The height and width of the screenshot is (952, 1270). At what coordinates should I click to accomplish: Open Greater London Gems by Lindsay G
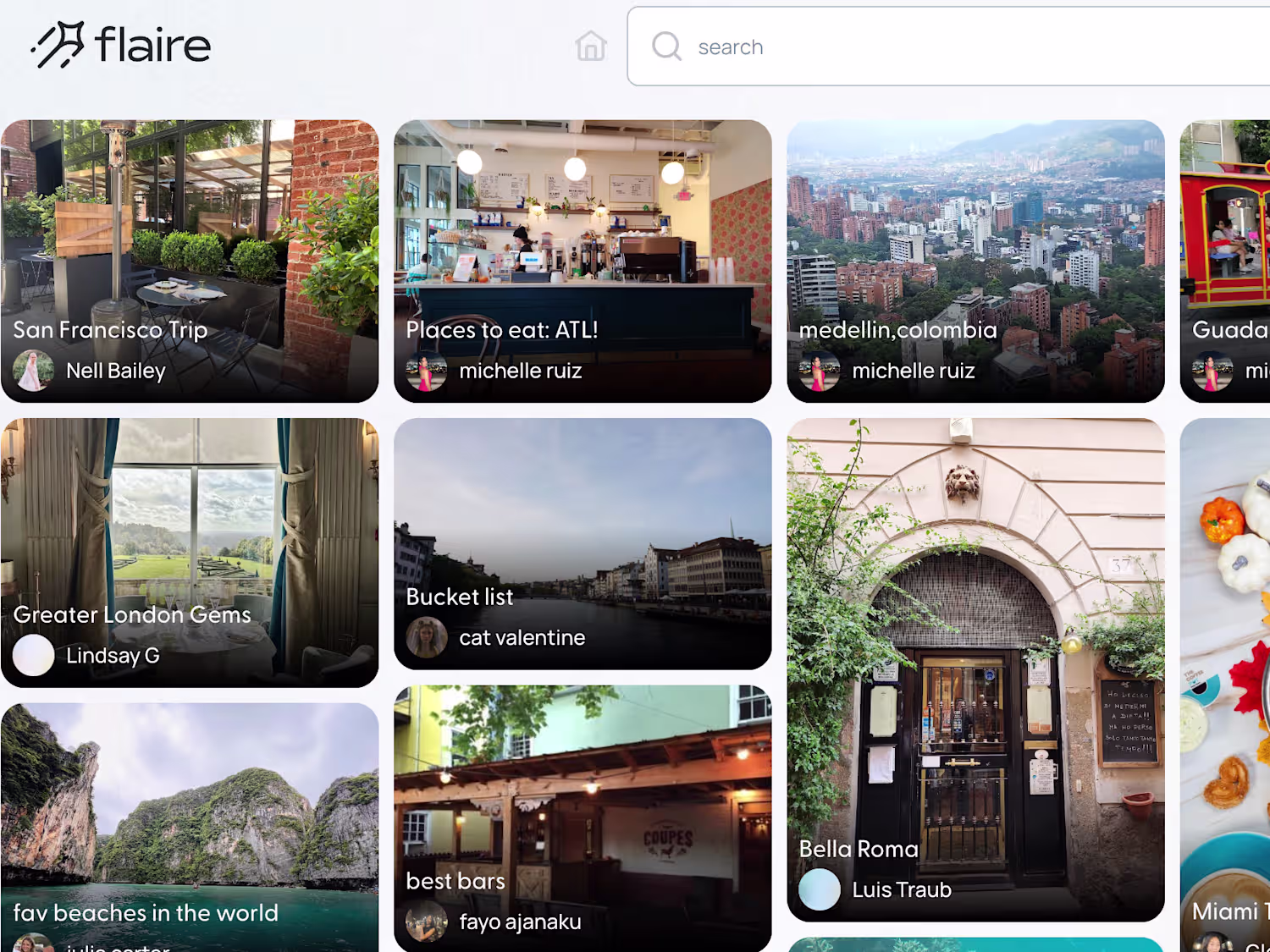tap(190, 552)
